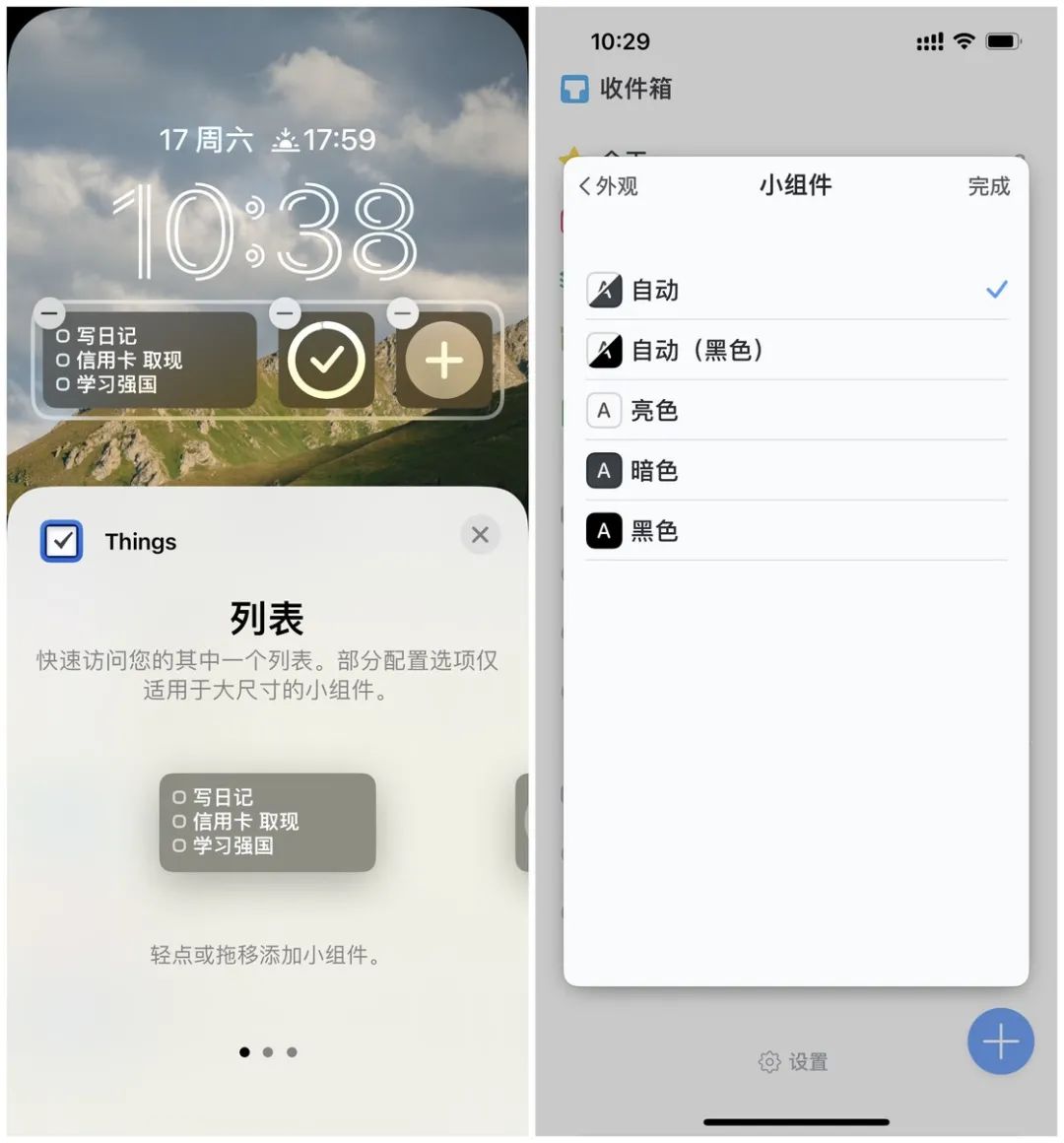The image size is (1064, 1143).
Task: Go back to 外观
Action: [608, 186]
